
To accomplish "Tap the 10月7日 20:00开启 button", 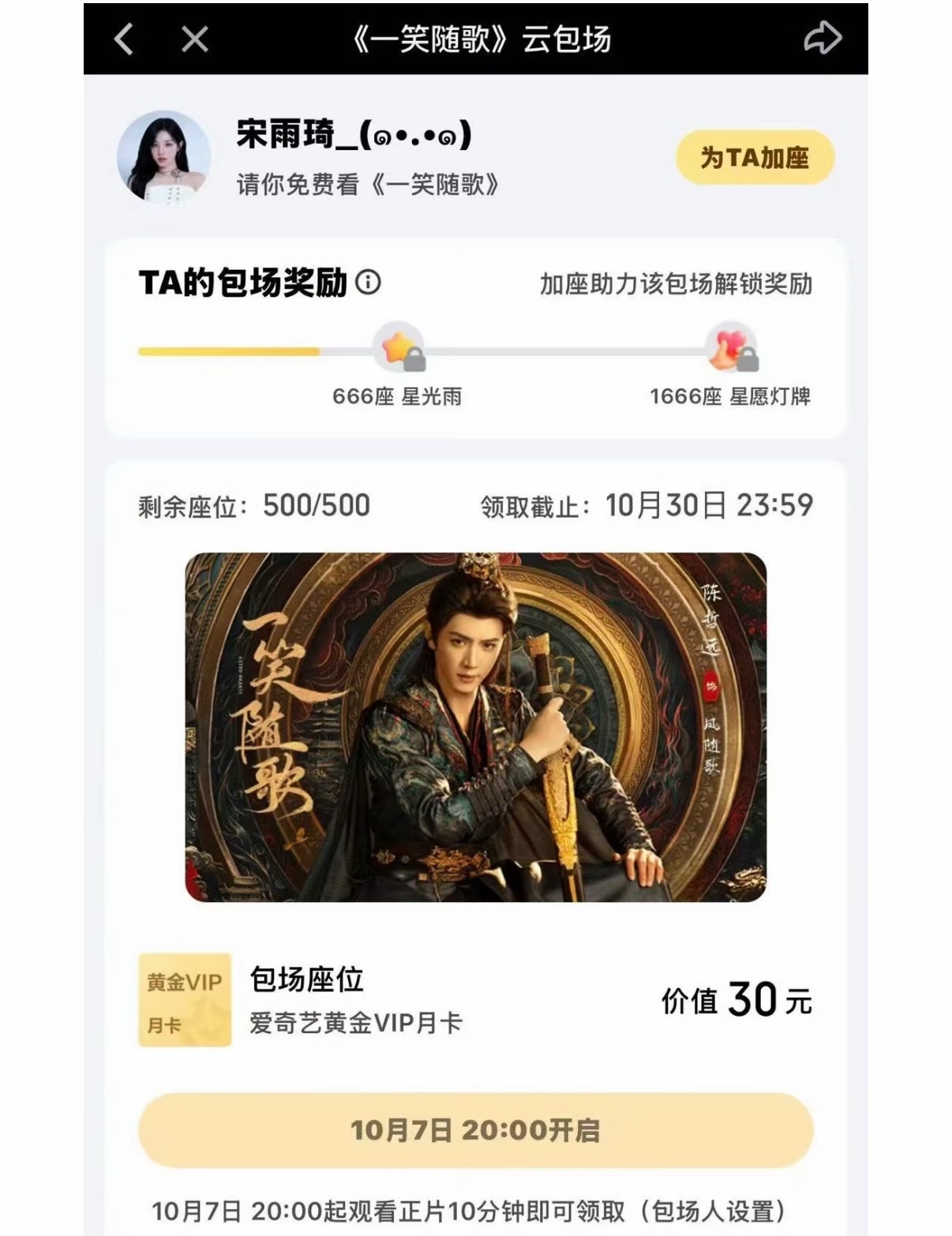I will pos(476,1129).
